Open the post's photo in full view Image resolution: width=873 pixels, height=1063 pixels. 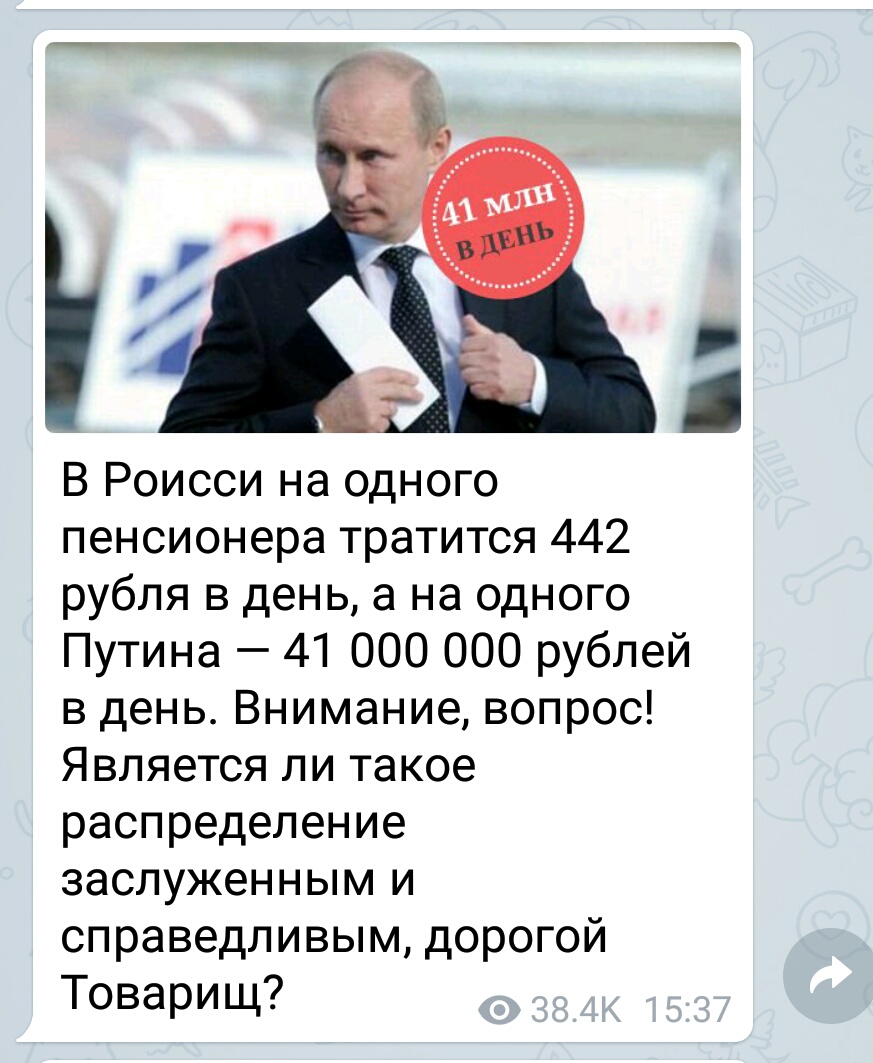[x=393, y=238]
